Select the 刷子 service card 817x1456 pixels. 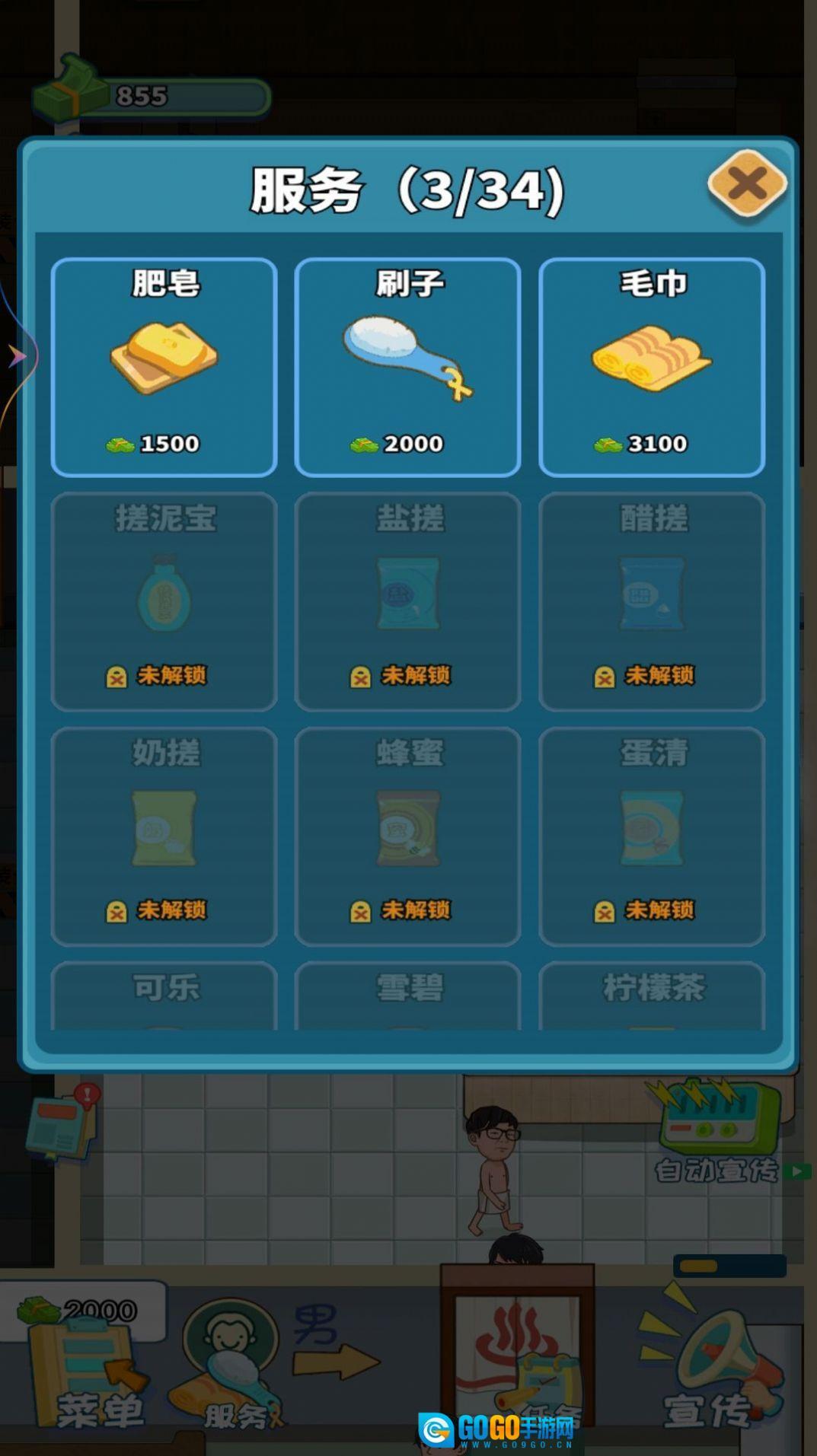point(407,368)
